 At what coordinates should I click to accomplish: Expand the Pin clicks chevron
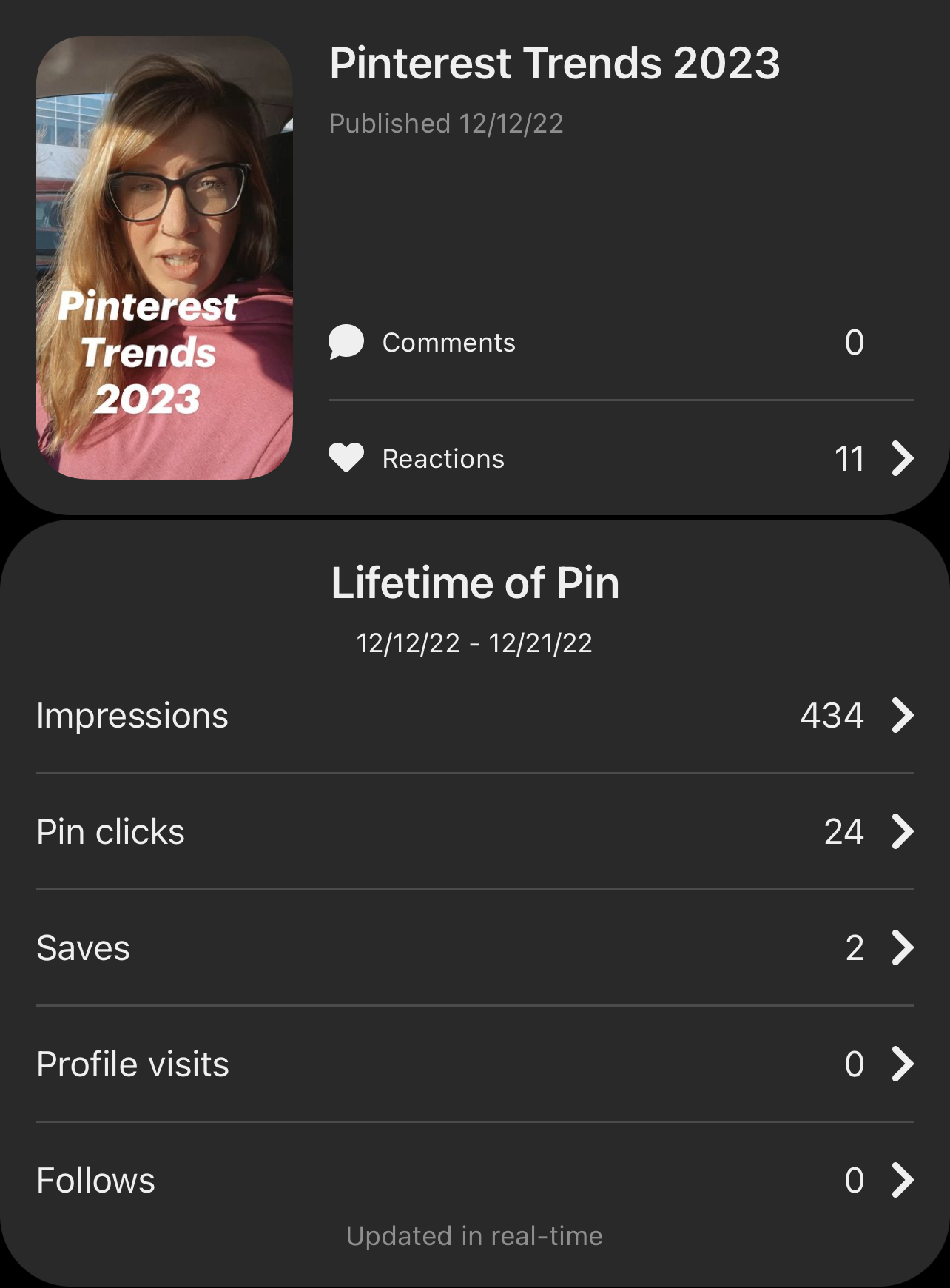click(903, 831)
